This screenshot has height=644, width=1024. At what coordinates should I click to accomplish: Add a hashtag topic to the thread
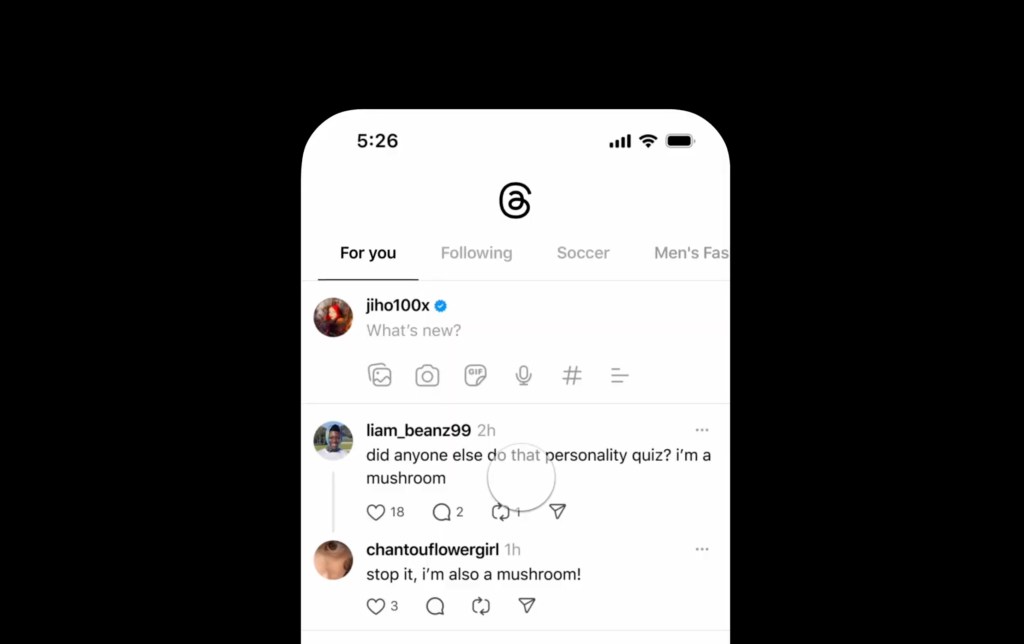click(572, 376)
